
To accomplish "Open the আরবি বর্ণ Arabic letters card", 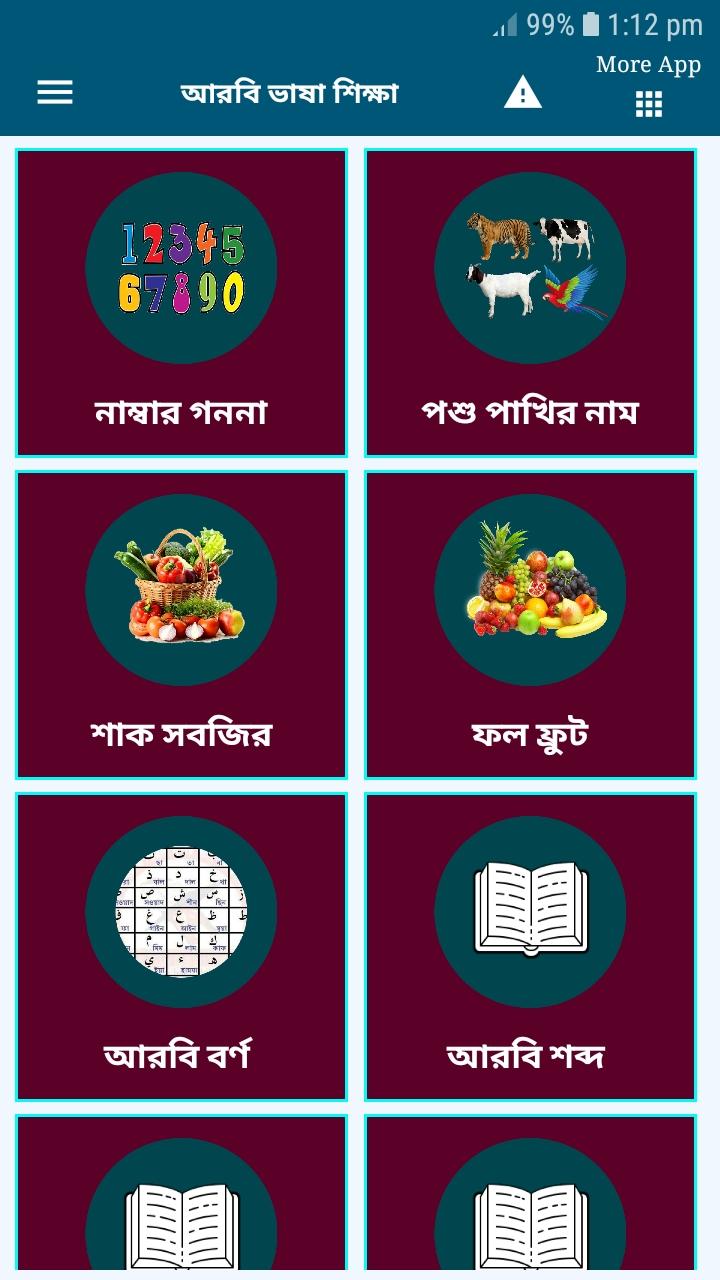I will point(181,947).
